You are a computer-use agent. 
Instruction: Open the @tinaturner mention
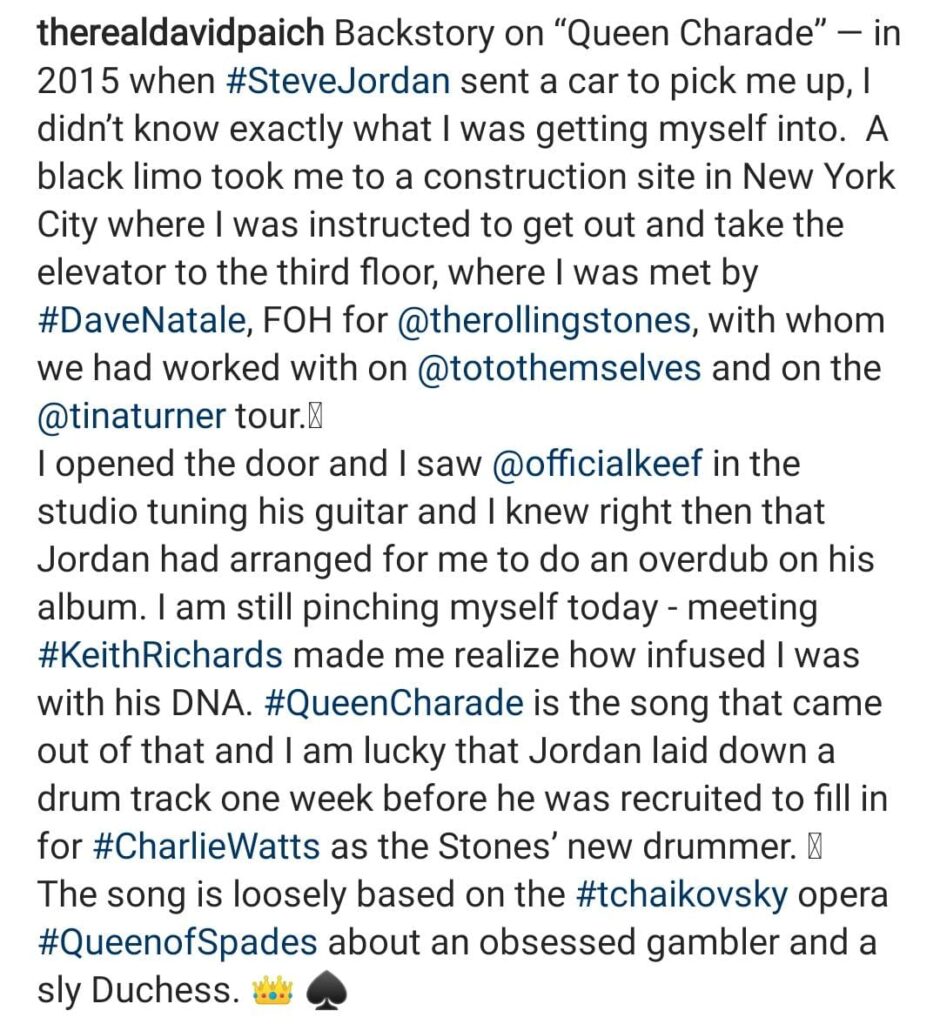pos(130,417)
